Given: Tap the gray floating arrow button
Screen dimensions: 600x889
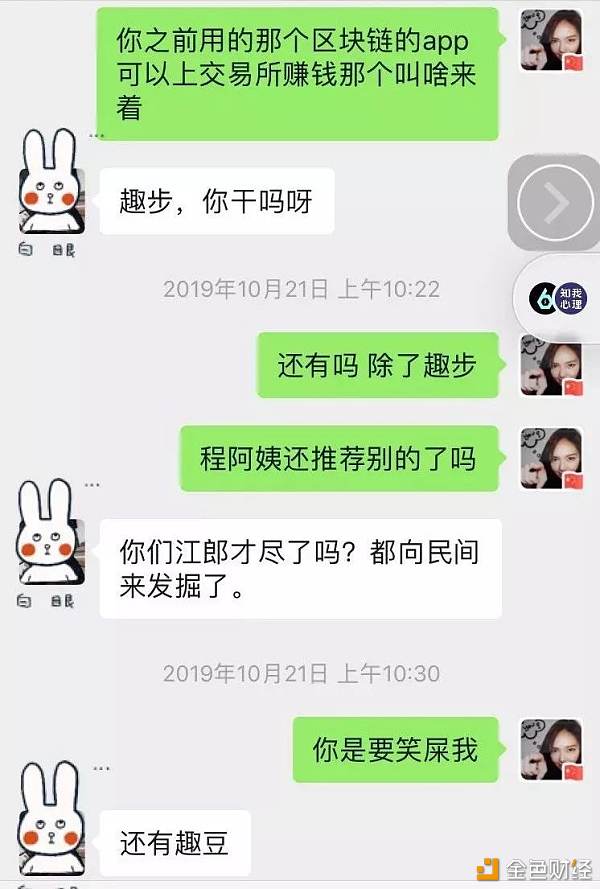Looking at the screenshot, I should (x=555, y=204).
